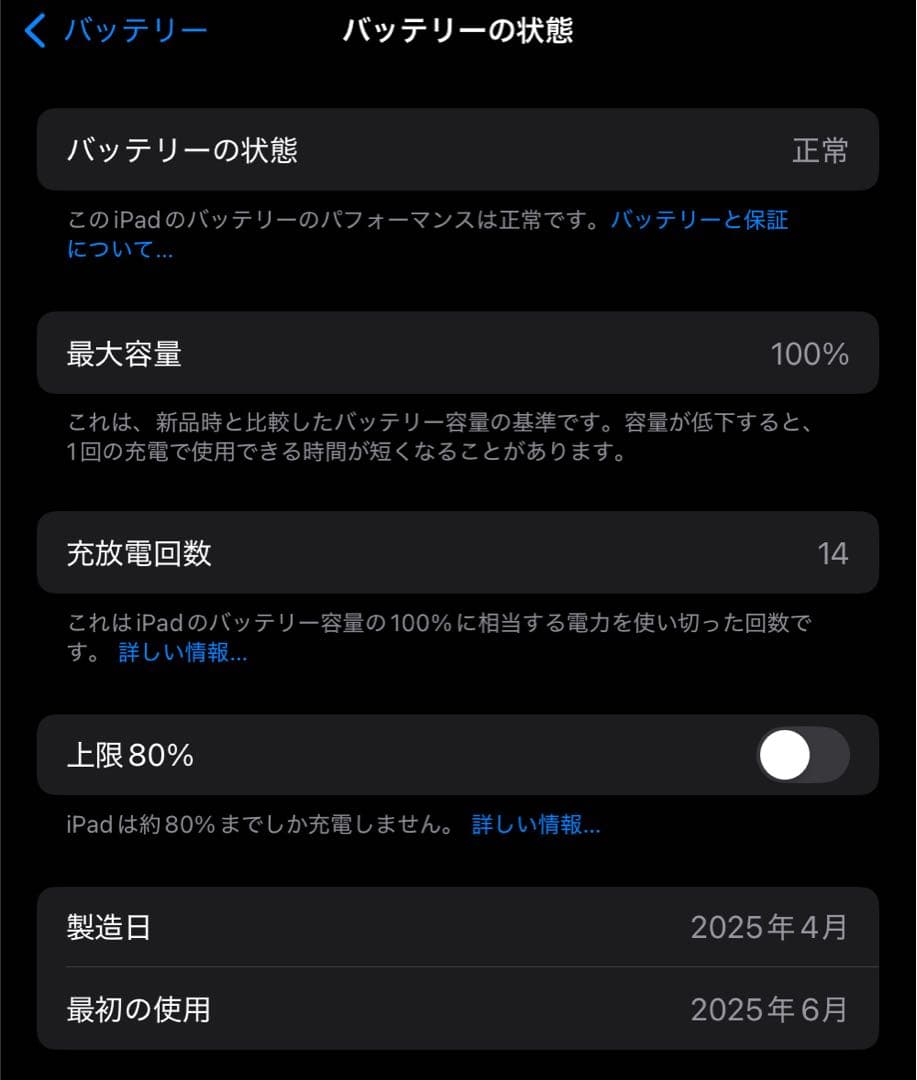Select the 最初の使用 first use row
Viewport: 917px width, 1080px height.
coord(458,1010)
